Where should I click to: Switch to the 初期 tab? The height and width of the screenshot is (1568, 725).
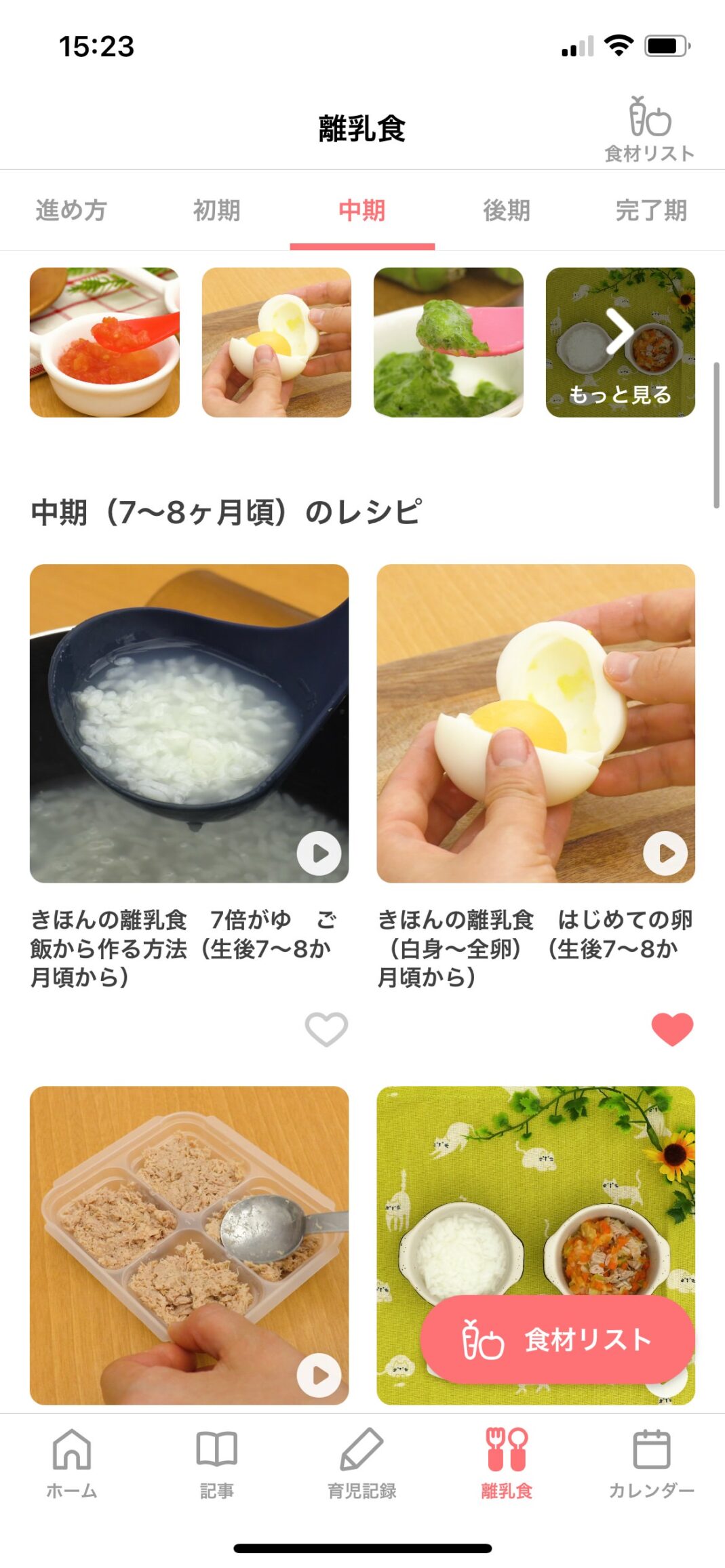(x=216, y=210)
